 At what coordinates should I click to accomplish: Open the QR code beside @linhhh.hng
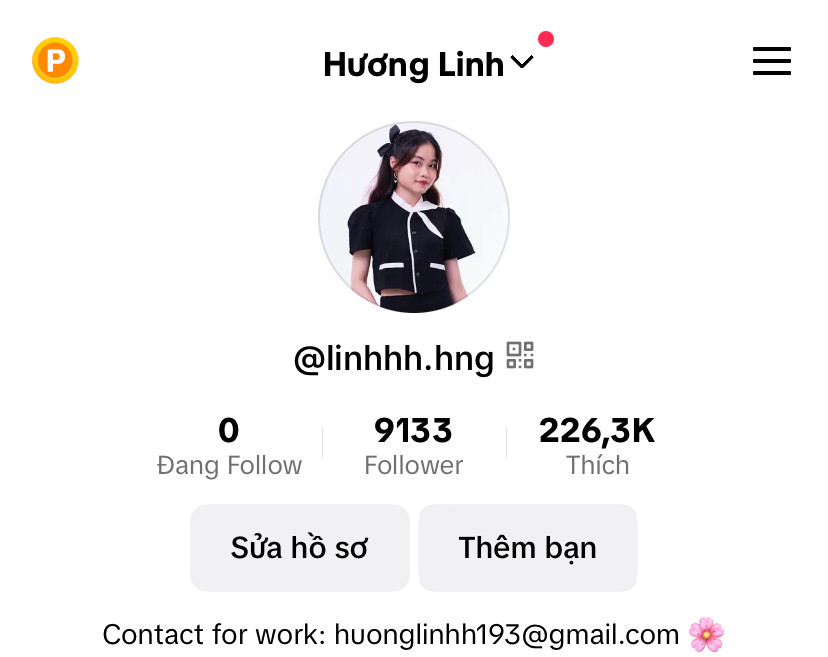pos(520,355)
